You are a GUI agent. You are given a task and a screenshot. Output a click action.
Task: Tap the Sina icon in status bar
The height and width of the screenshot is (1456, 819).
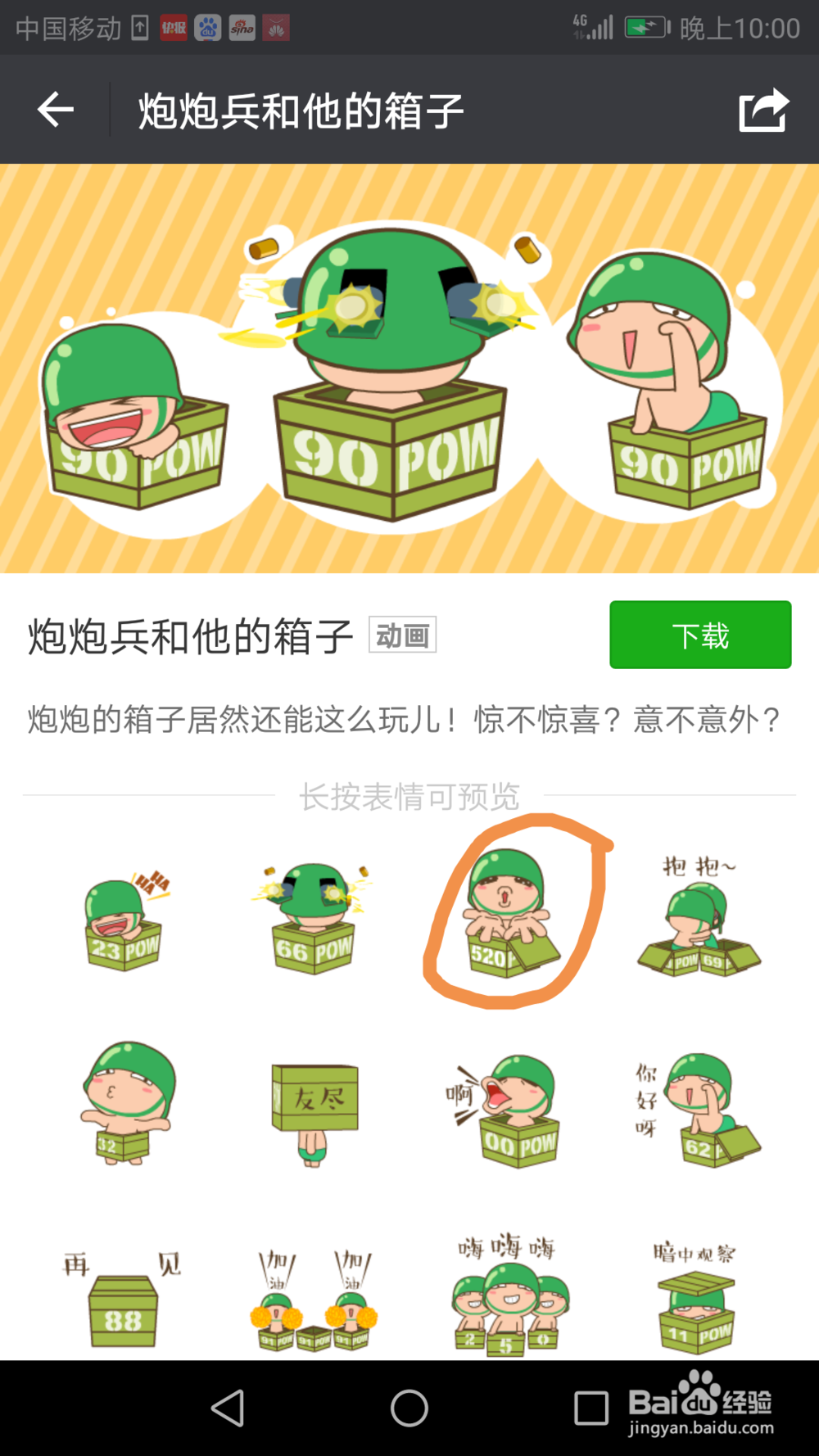pyautogui.click(x=242, y=26)
